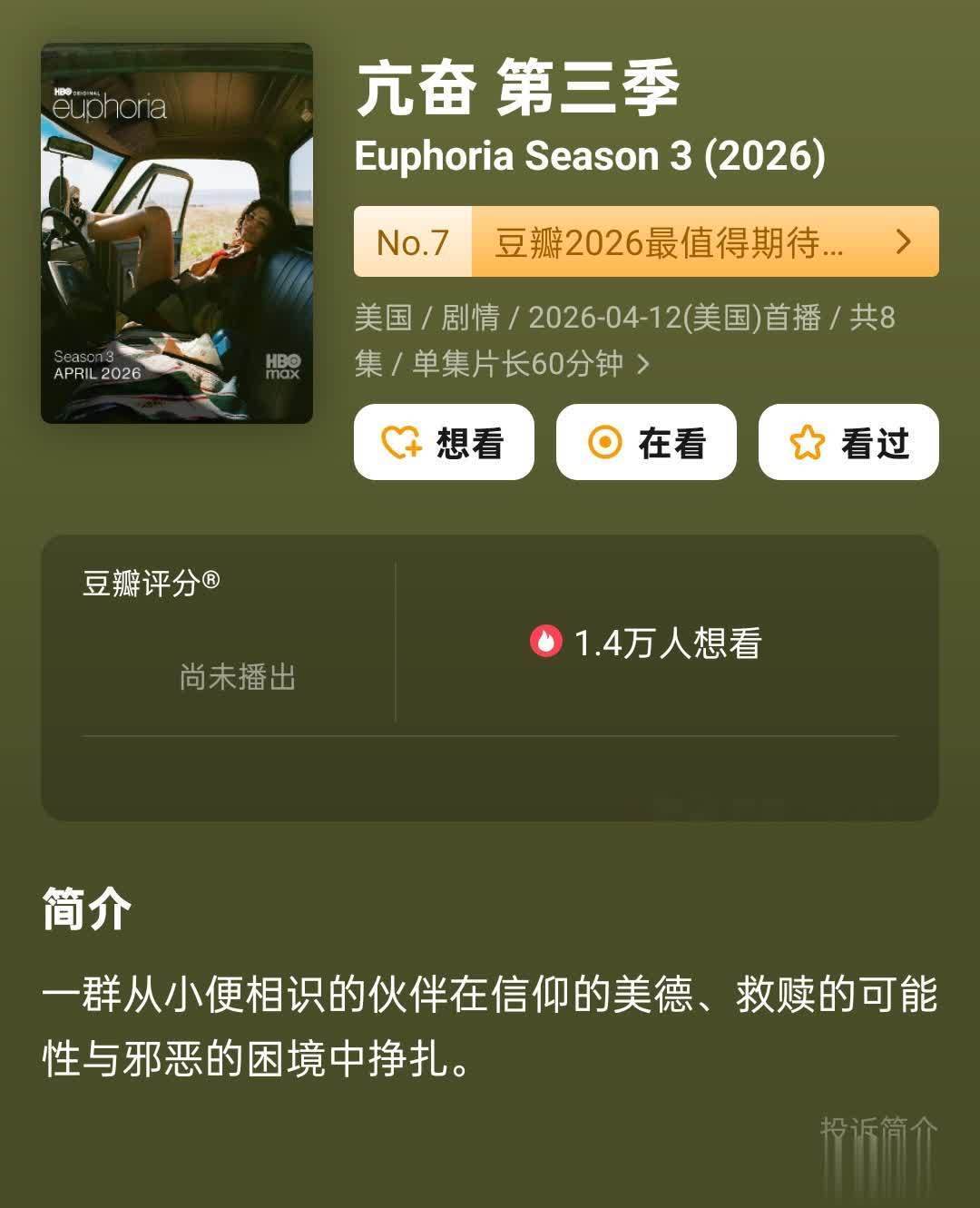Image resolution: width=980 pixels, height=1208 pixels.
Task: Mark the show as 在看
Action: (x=645, y=442)
